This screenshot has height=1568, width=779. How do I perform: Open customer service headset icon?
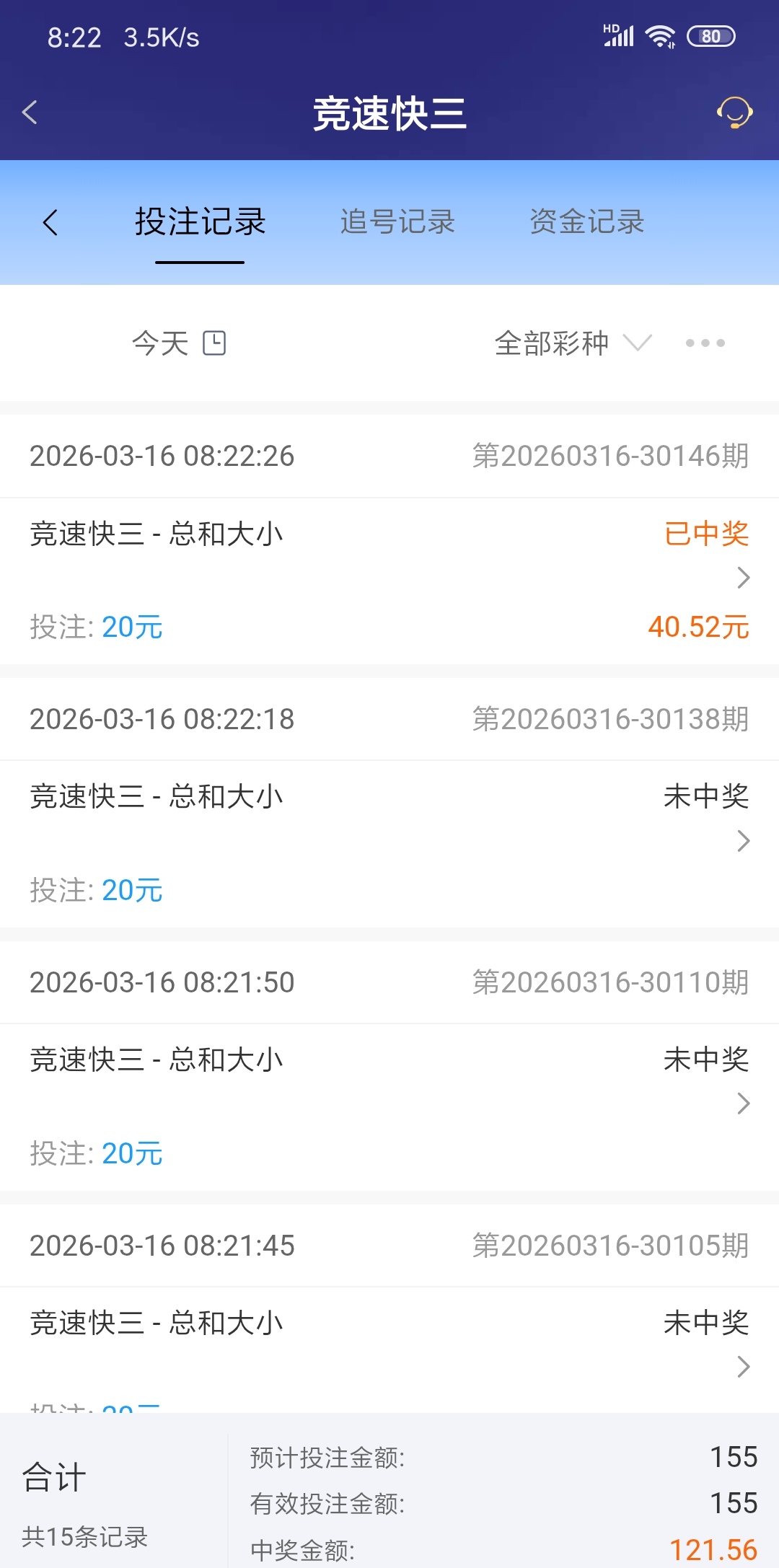[734, 113]
